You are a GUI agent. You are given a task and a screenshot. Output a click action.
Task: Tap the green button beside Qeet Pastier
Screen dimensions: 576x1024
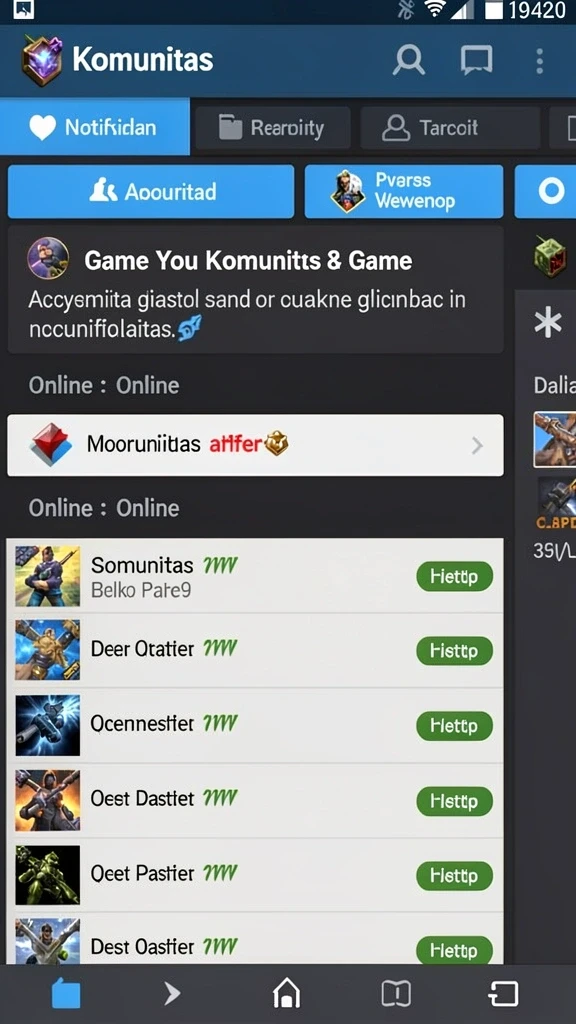(455, 875)
